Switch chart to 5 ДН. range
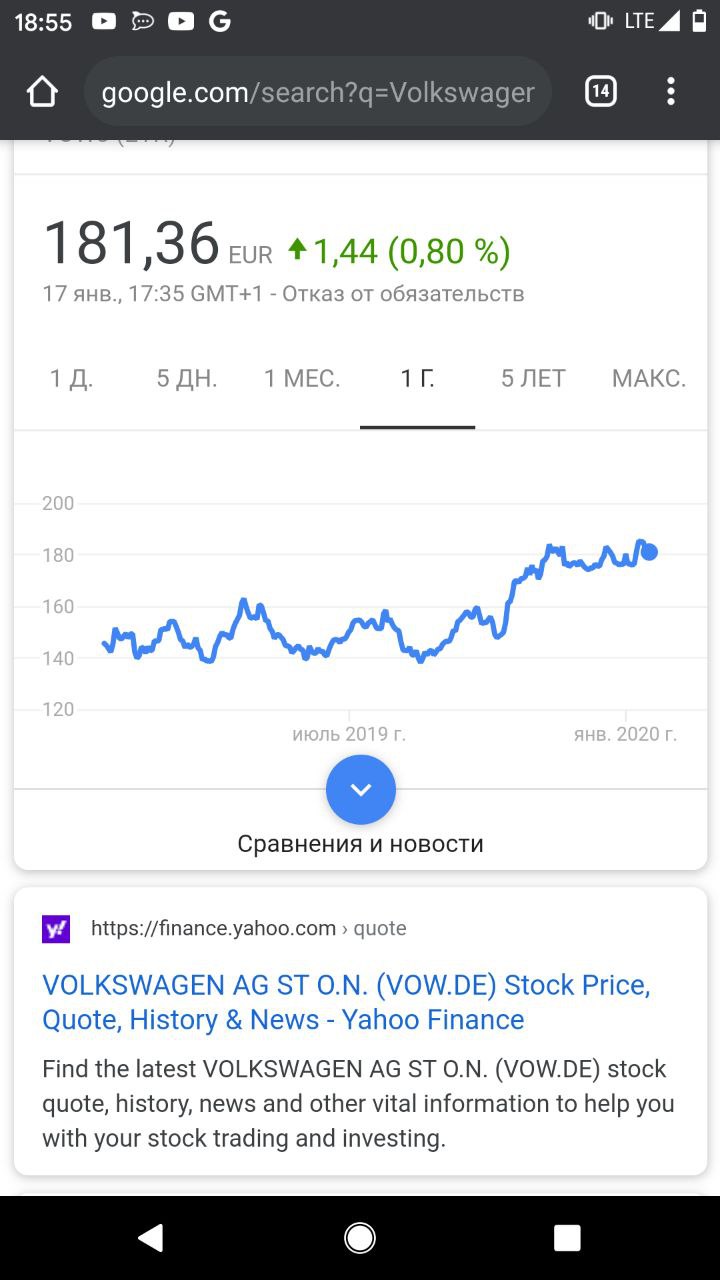 187,379
